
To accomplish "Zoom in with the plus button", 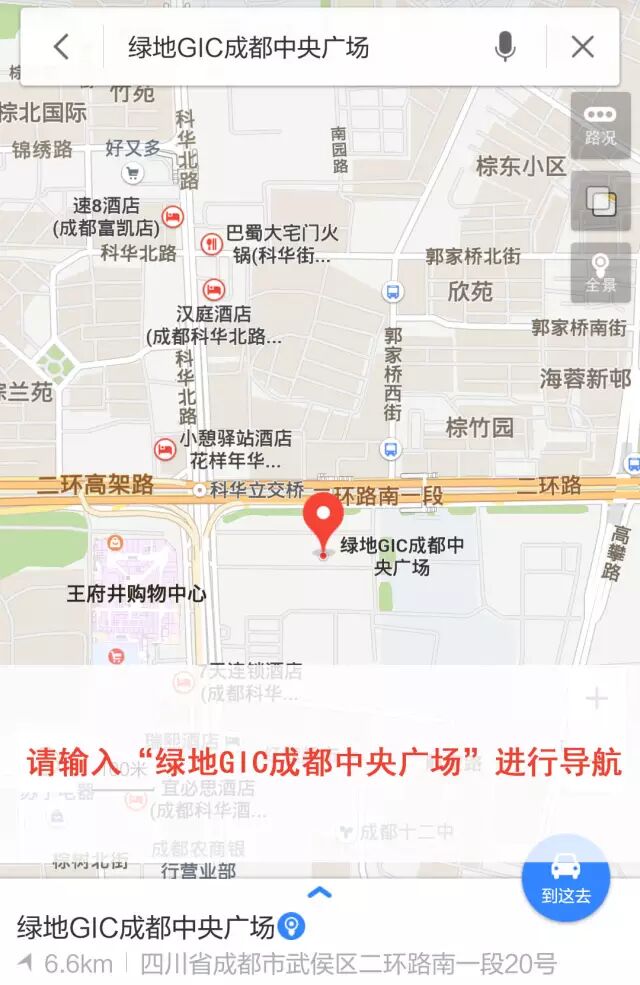I will tap(597, 698).
